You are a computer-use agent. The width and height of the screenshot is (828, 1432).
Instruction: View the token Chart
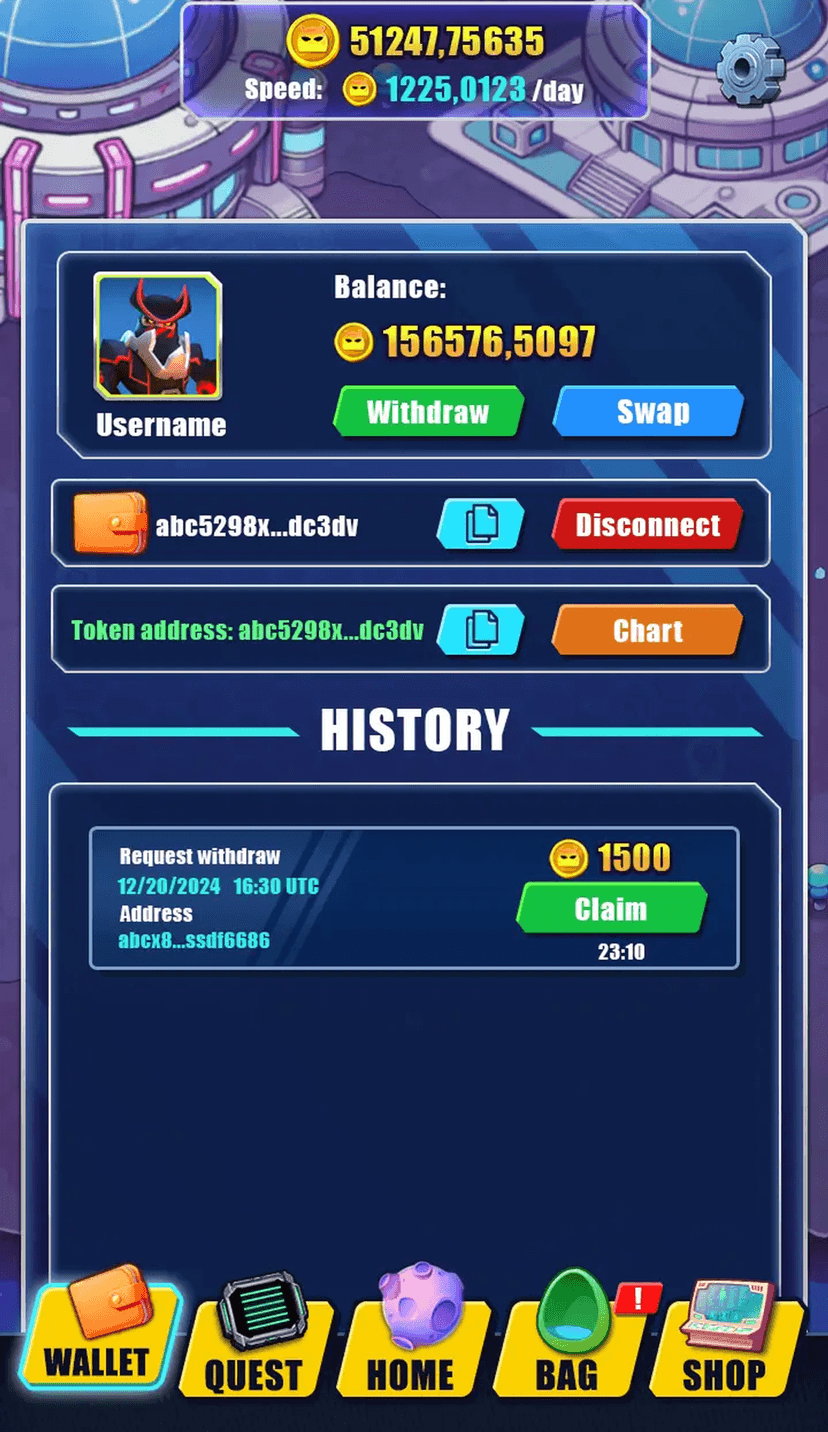tap(647, 631)
